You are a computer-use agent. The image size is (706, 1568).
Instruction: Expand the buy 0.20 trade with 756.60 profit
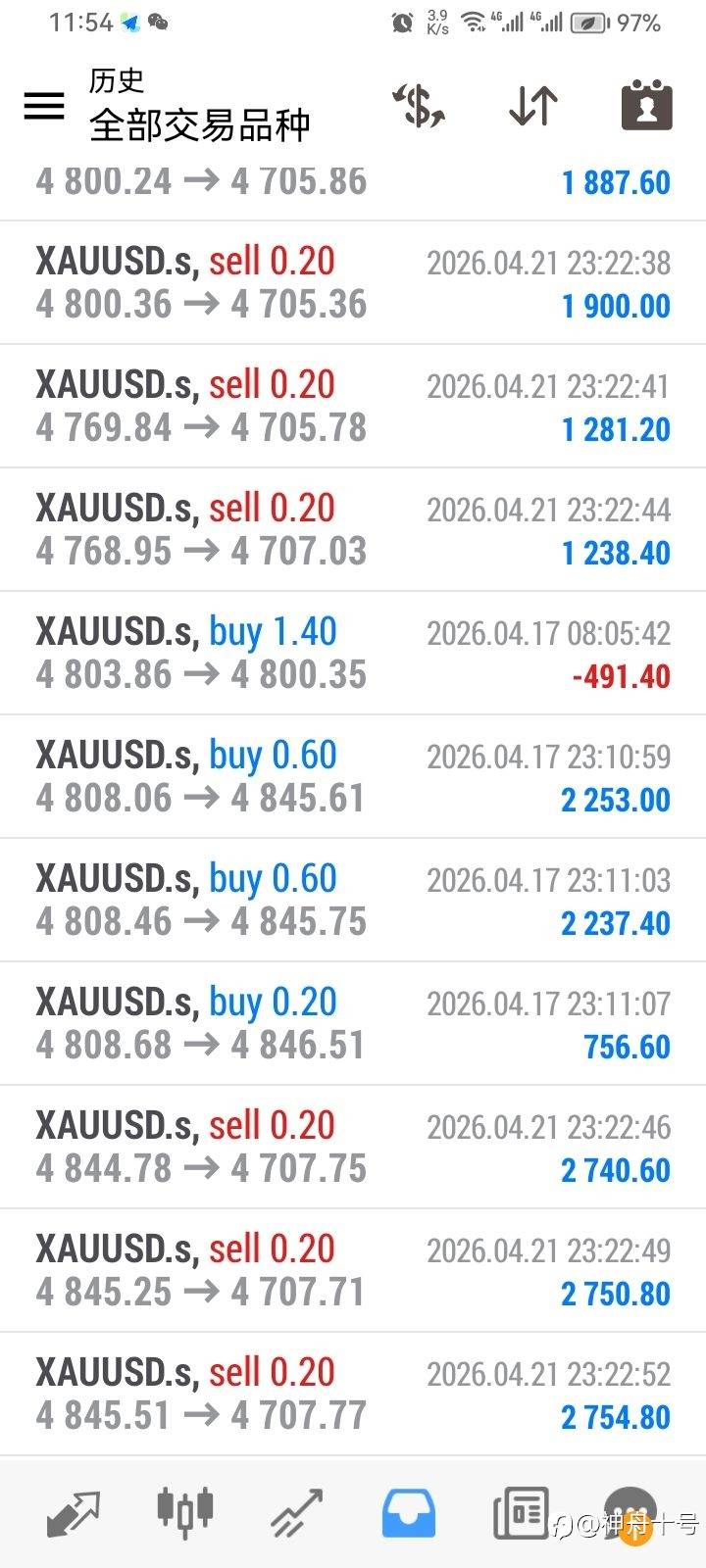point(353,1024)
